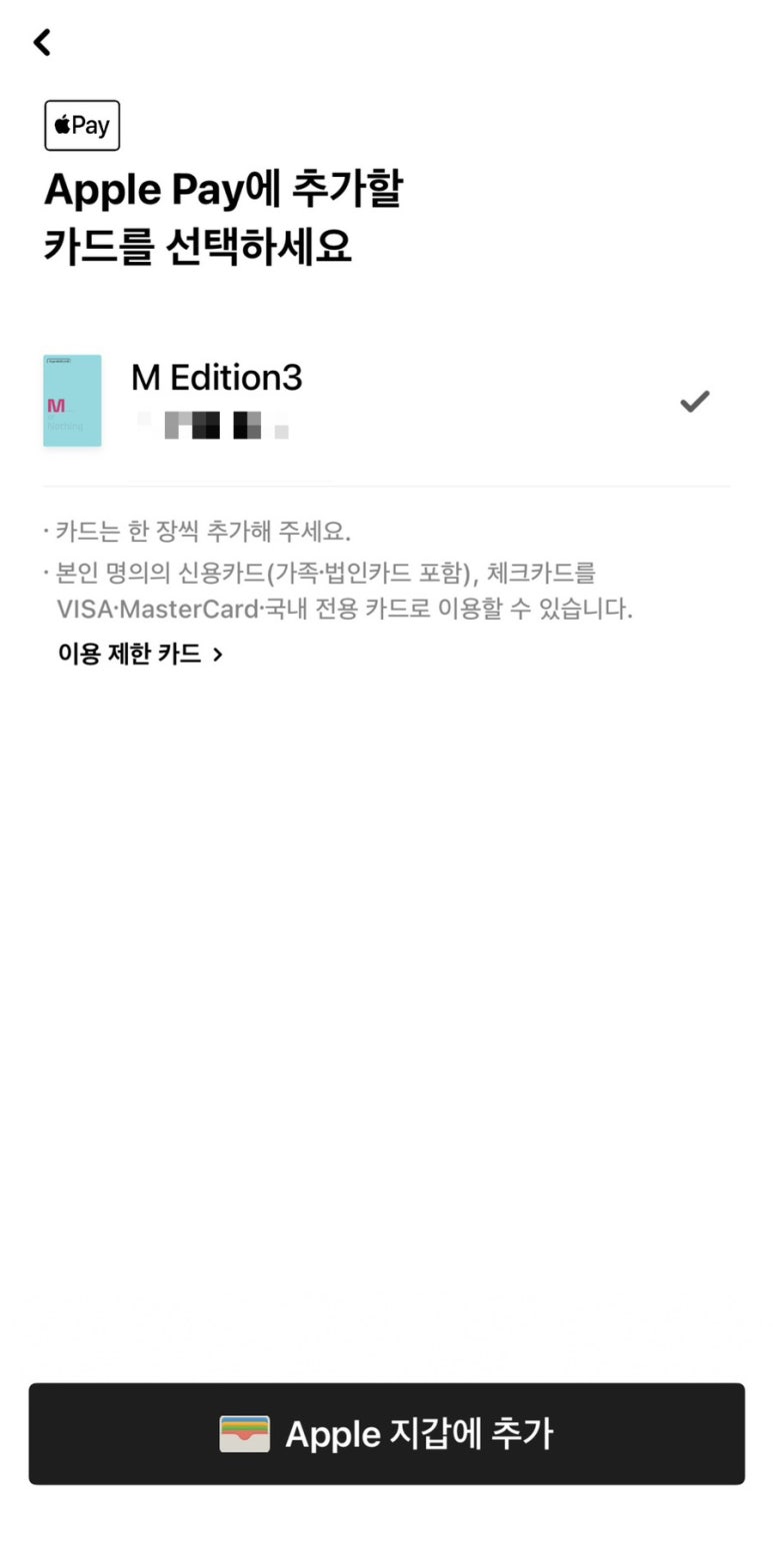Image resolution: width=773 pixels, height=1568 pixels.
Task: Select the M Edition3 card
Action: tap(386, 401)
